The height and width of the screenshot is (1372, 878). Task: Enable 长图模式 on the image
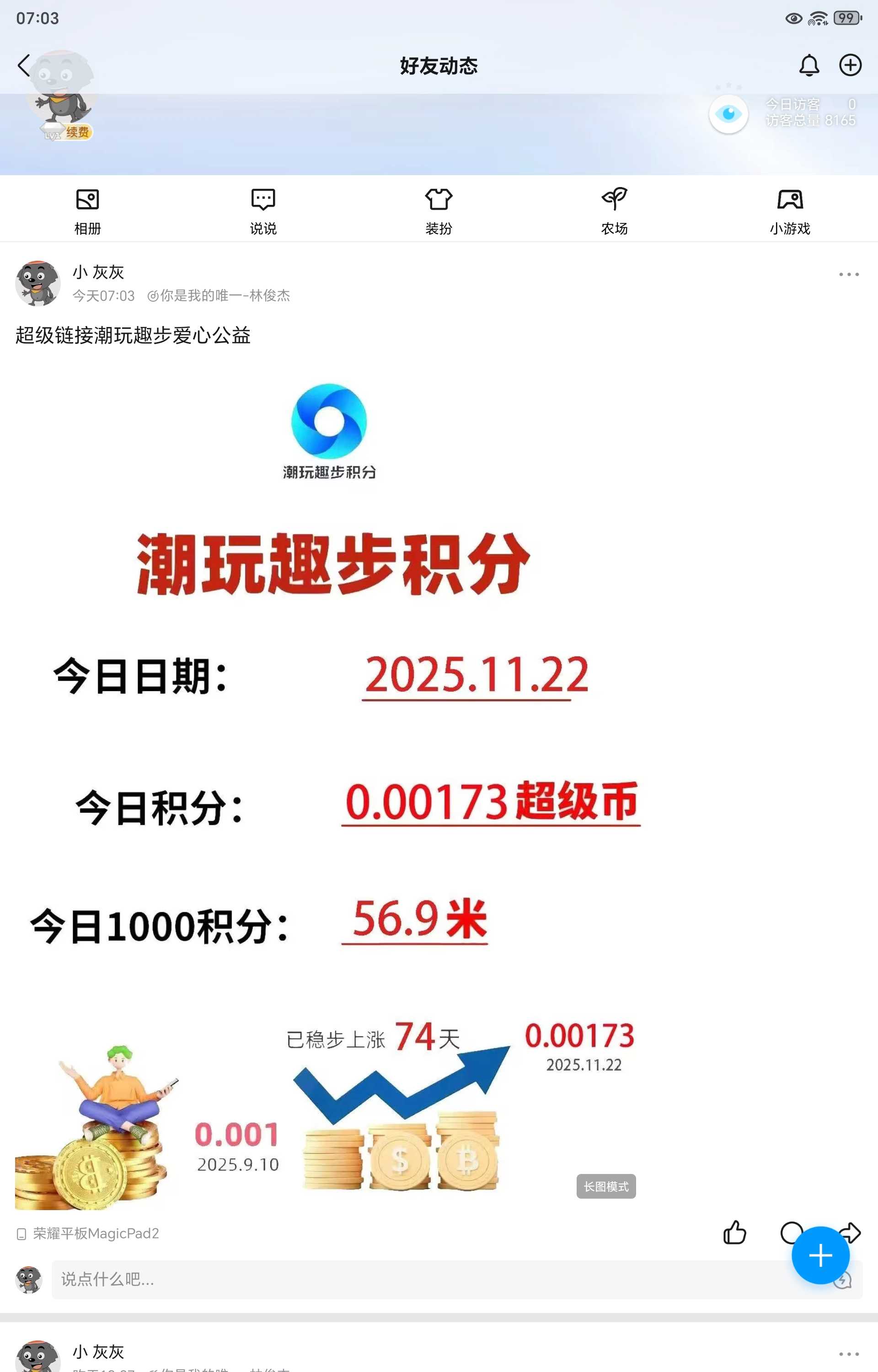605,1187
